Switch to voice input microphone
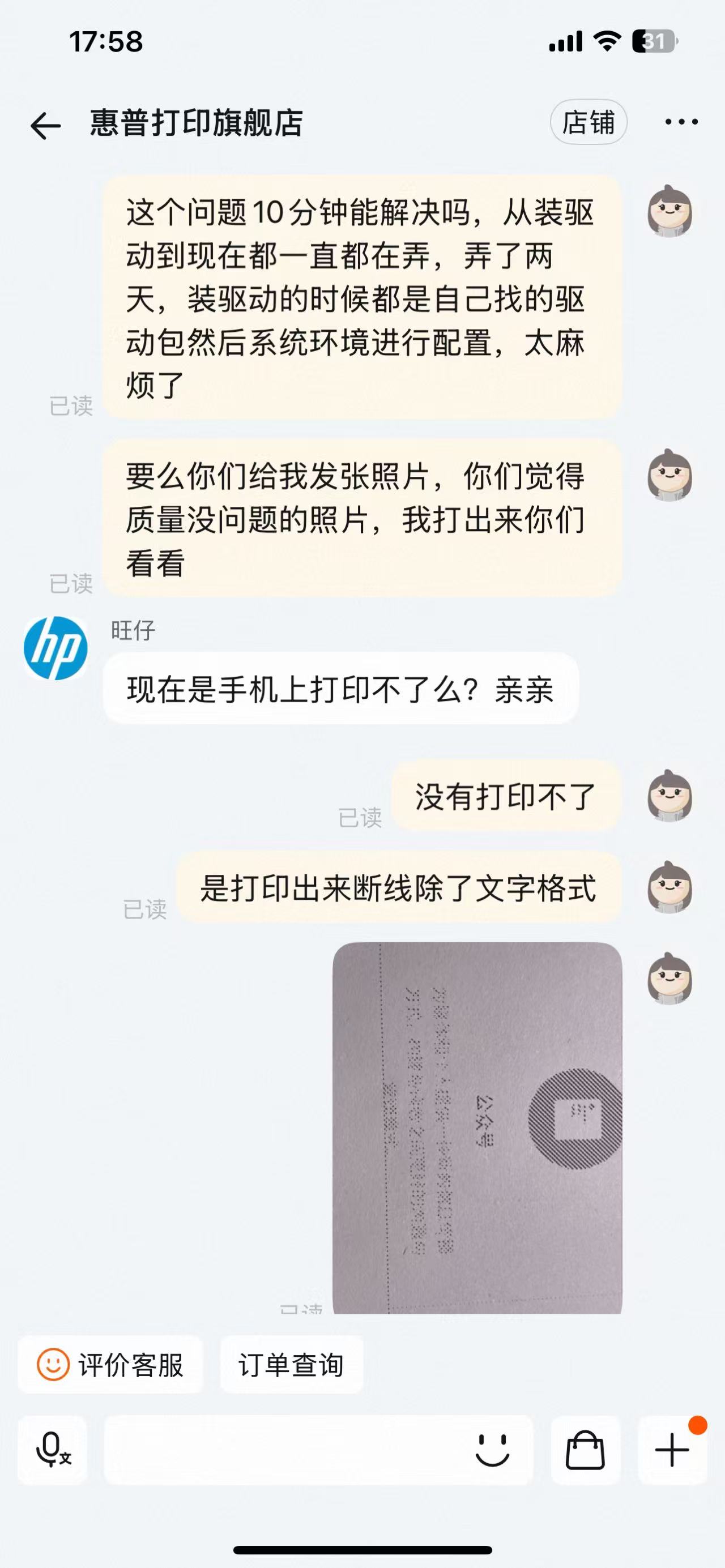 tap(53, 1449)
